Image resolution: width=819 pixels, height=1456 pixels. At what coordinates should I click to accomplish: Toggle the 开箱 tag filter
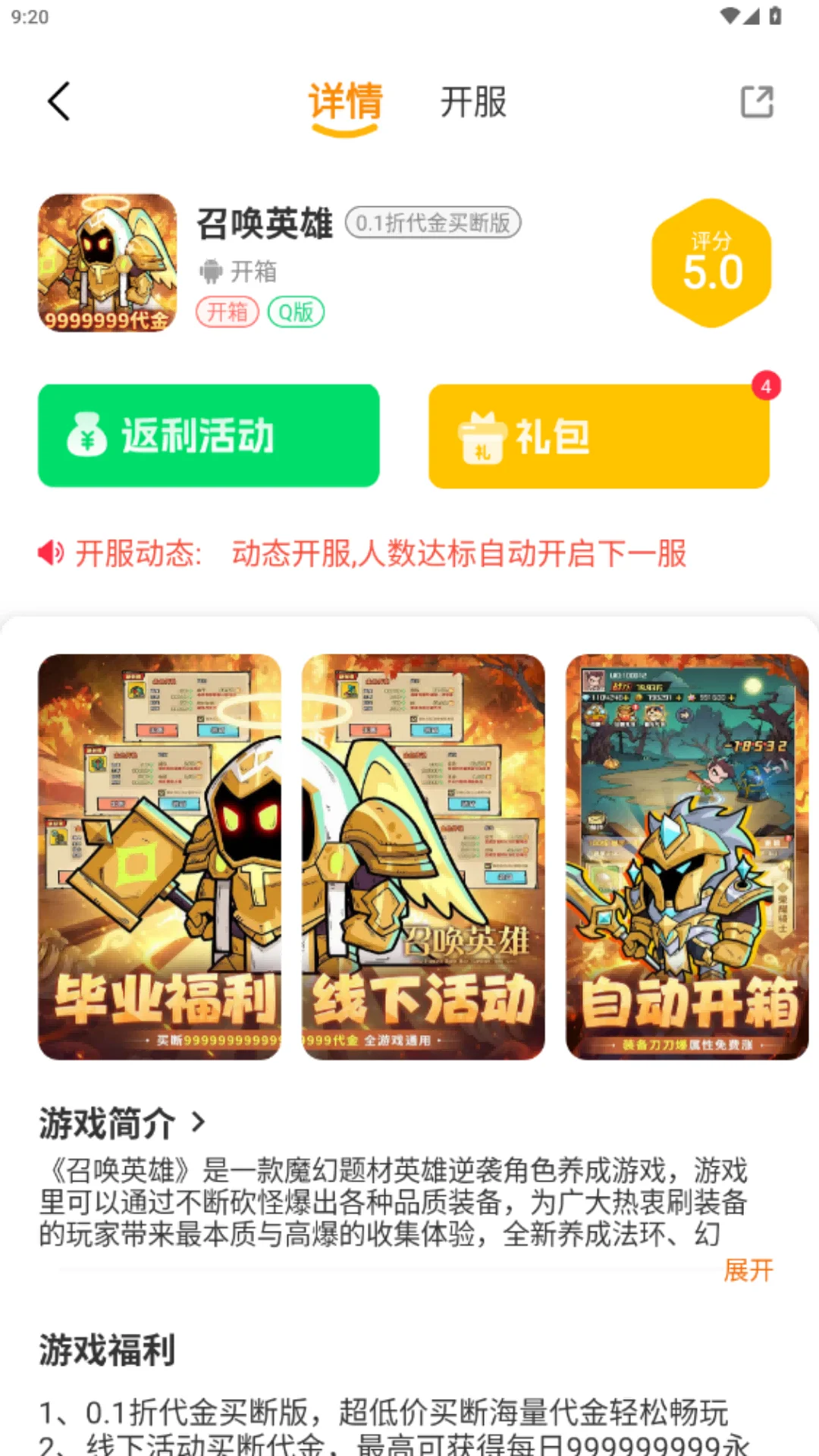coord(227,312)
